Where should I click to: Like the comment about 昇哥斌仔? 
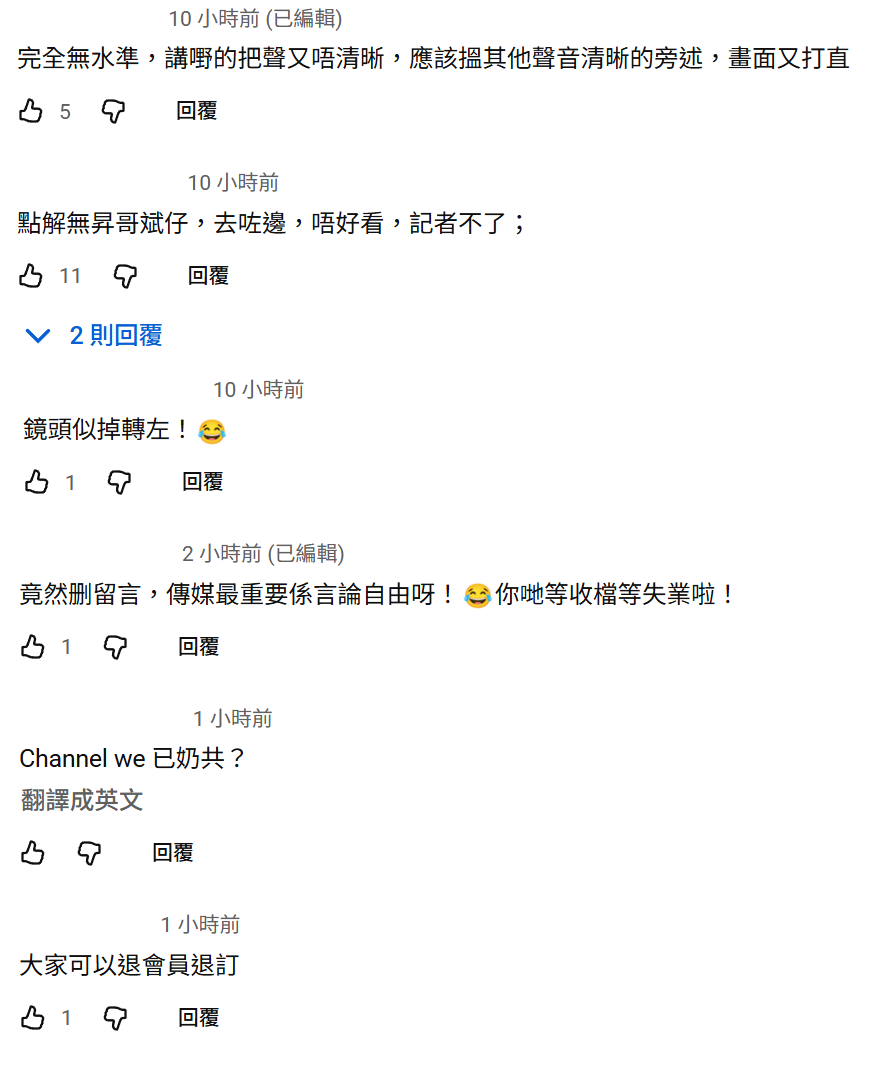31,276
